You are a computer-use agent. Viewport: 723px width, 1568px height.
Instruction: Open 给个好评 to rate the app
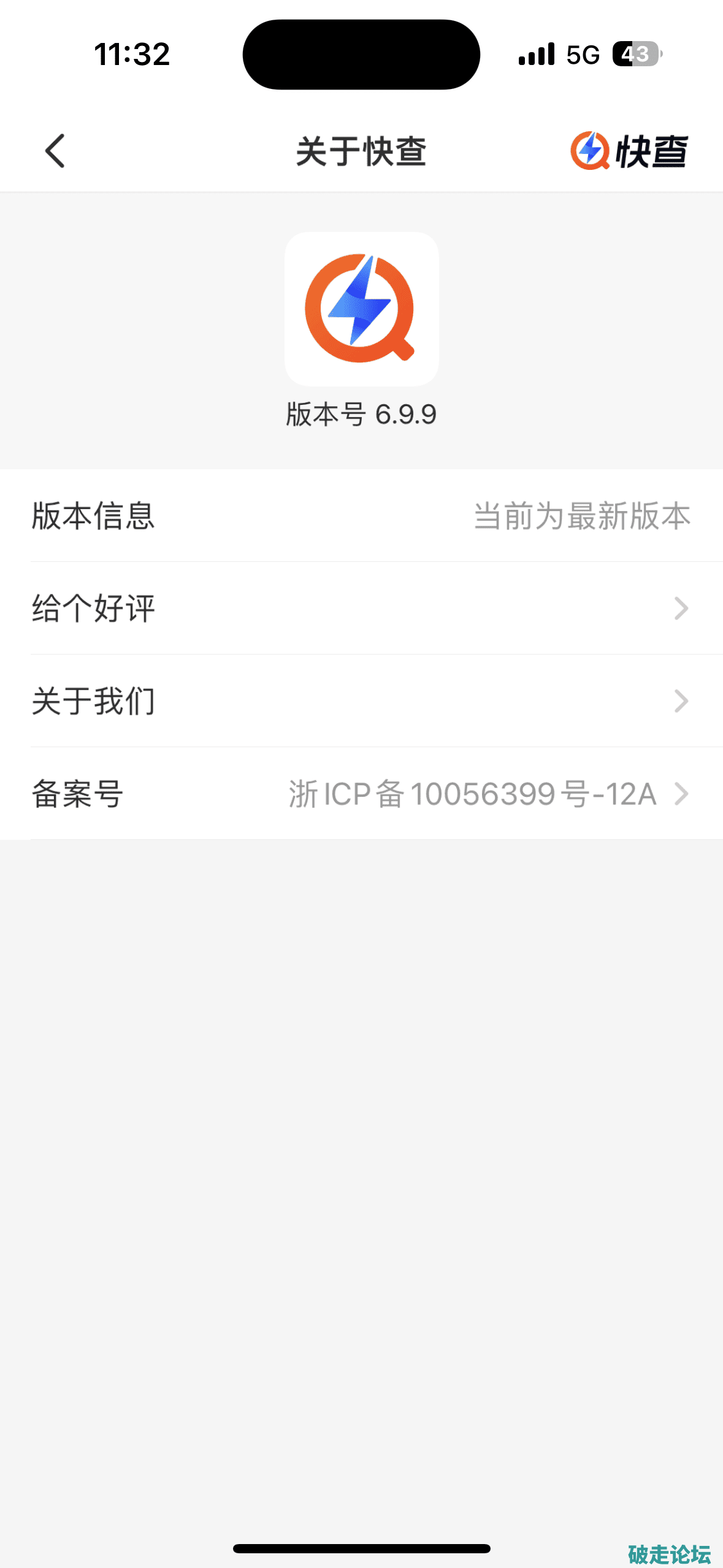click(x=361, y=609)
